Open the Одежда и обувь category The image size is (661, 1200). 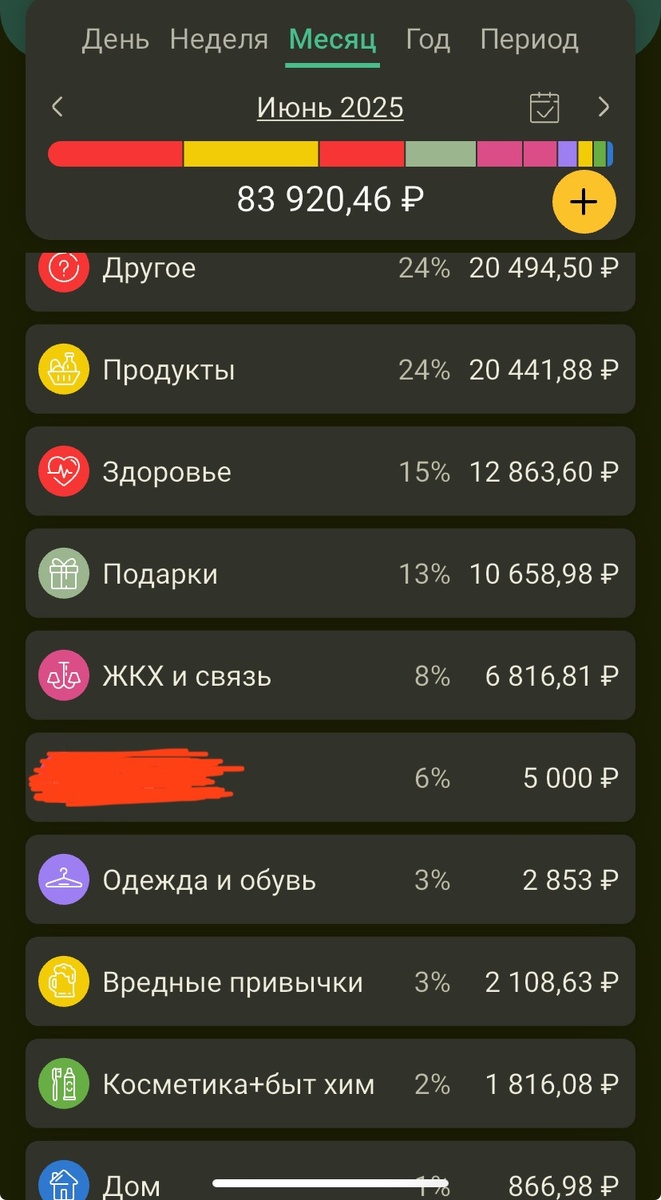click(330, 880)
